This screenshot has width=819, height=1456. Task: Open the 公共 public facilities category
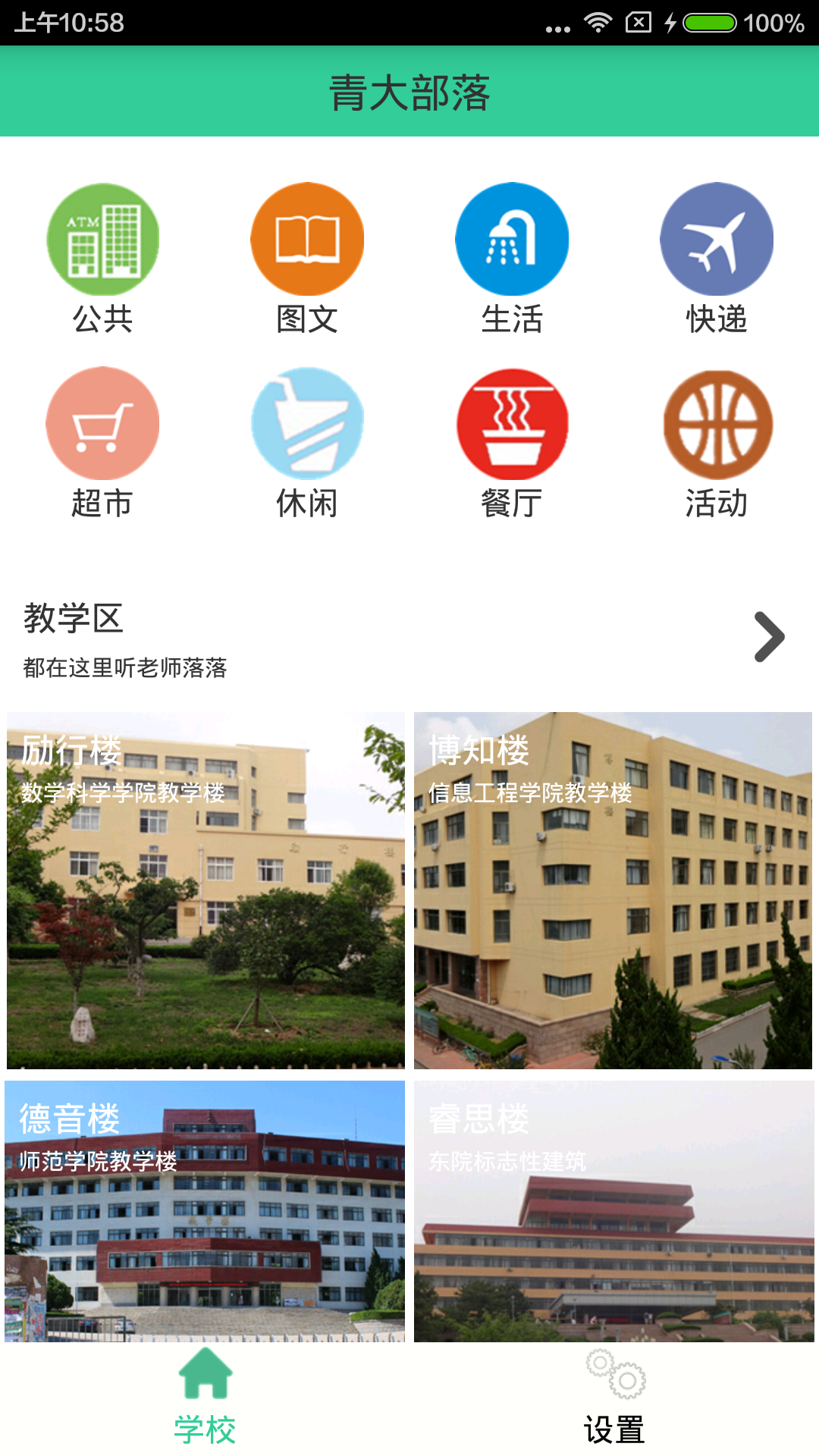102,258
